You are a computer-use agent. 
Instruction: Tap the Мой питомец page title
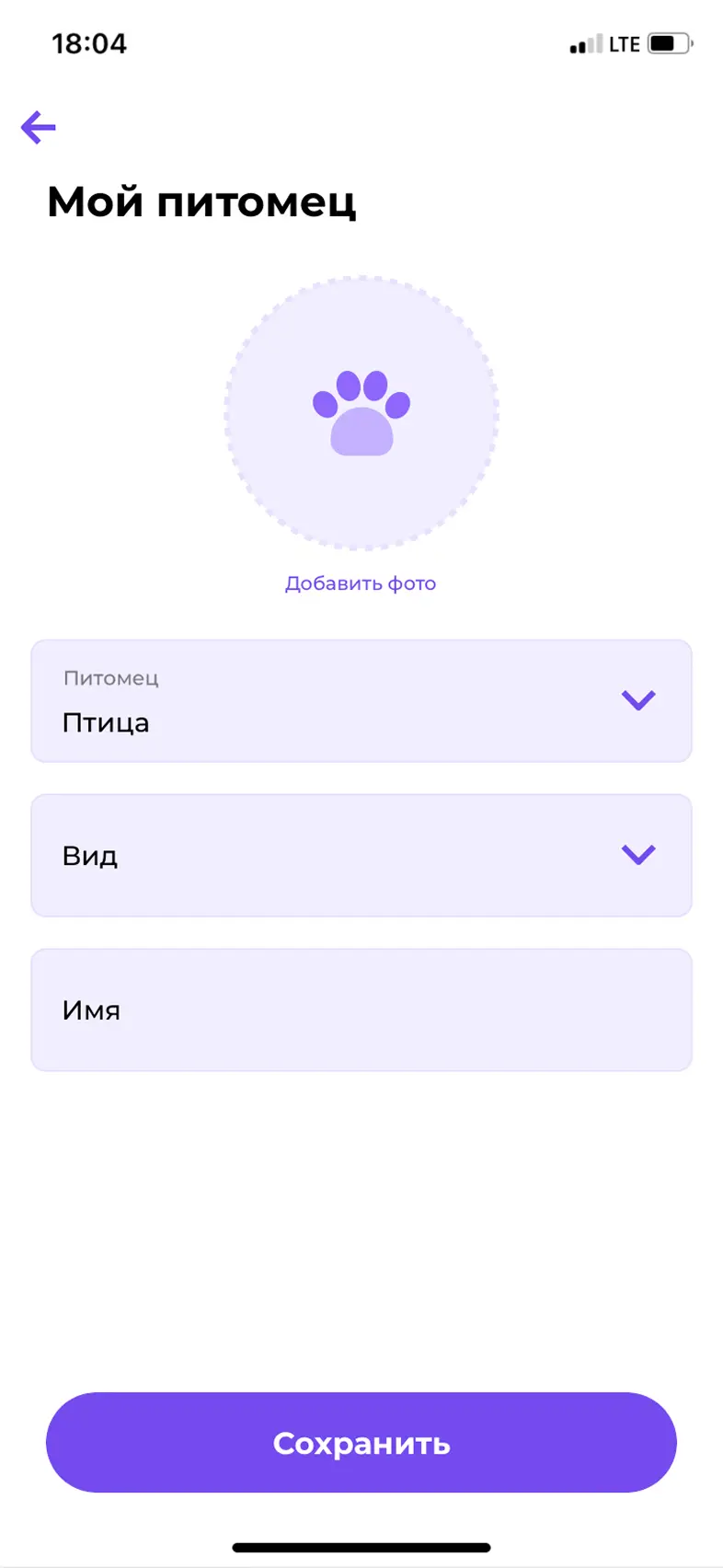[202, 202]
